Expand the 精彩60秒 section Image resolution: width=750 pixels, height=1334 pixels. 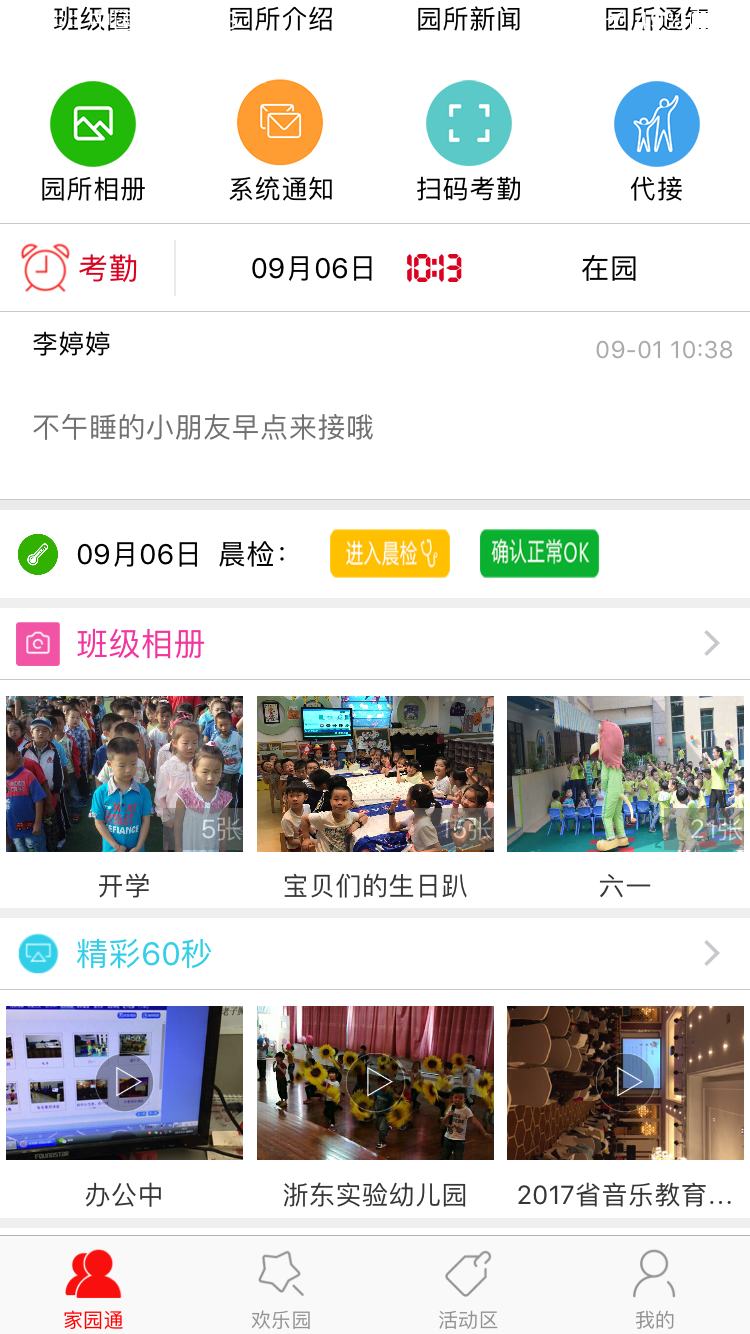coord(711,953)
